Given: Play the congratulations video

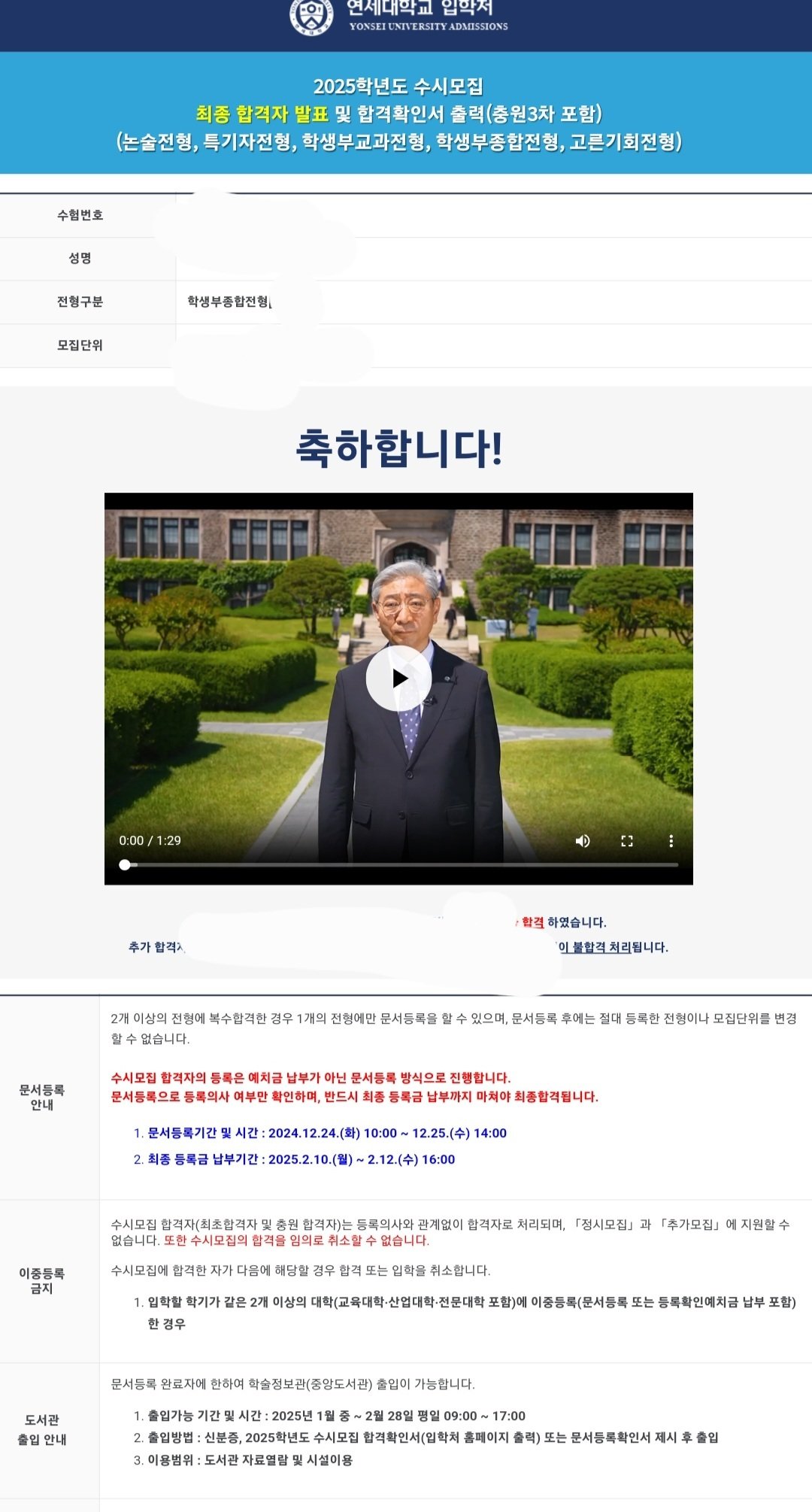Looking at the screenshot, I should pos(398,678).
